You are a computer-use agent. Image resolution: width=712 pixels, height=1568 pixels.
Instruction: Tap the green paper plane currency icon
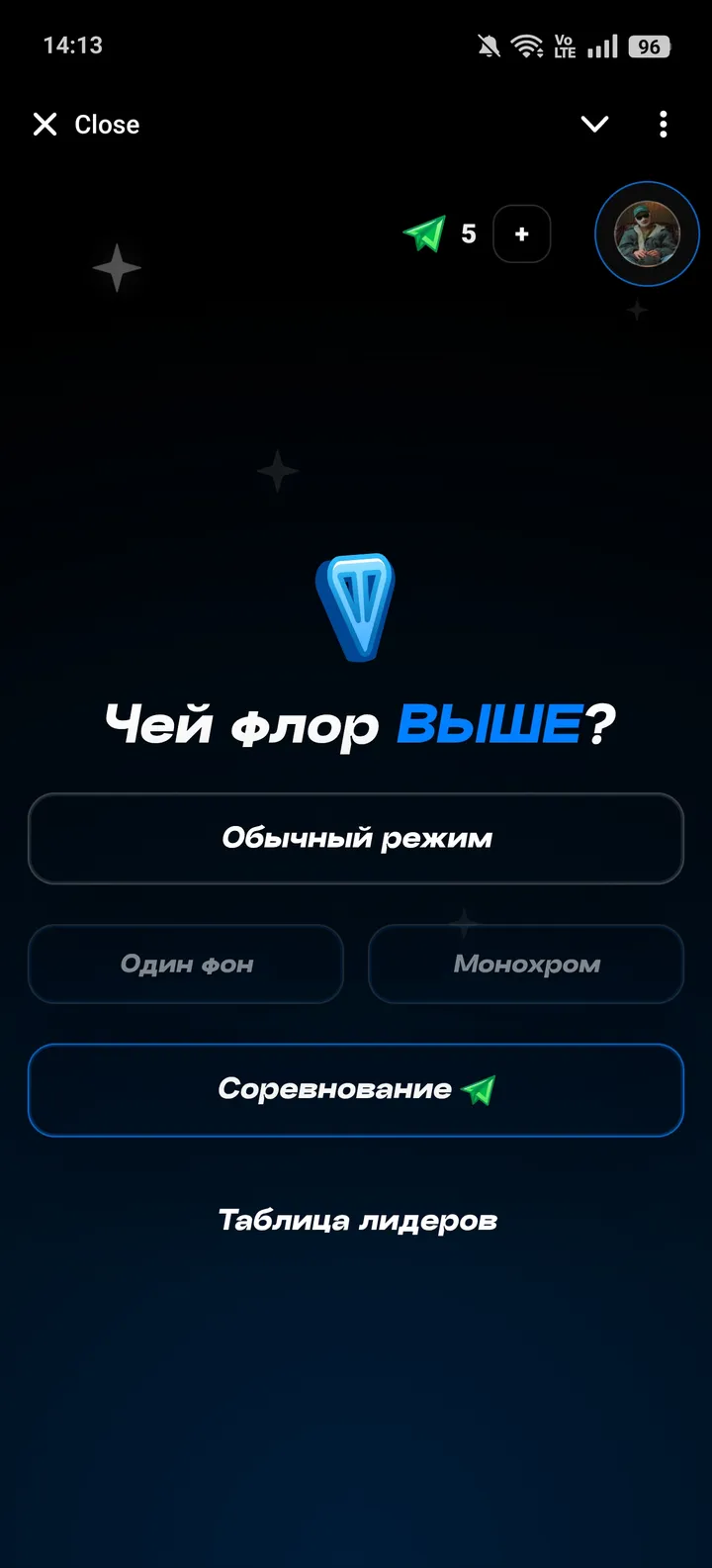click(425, 233)
